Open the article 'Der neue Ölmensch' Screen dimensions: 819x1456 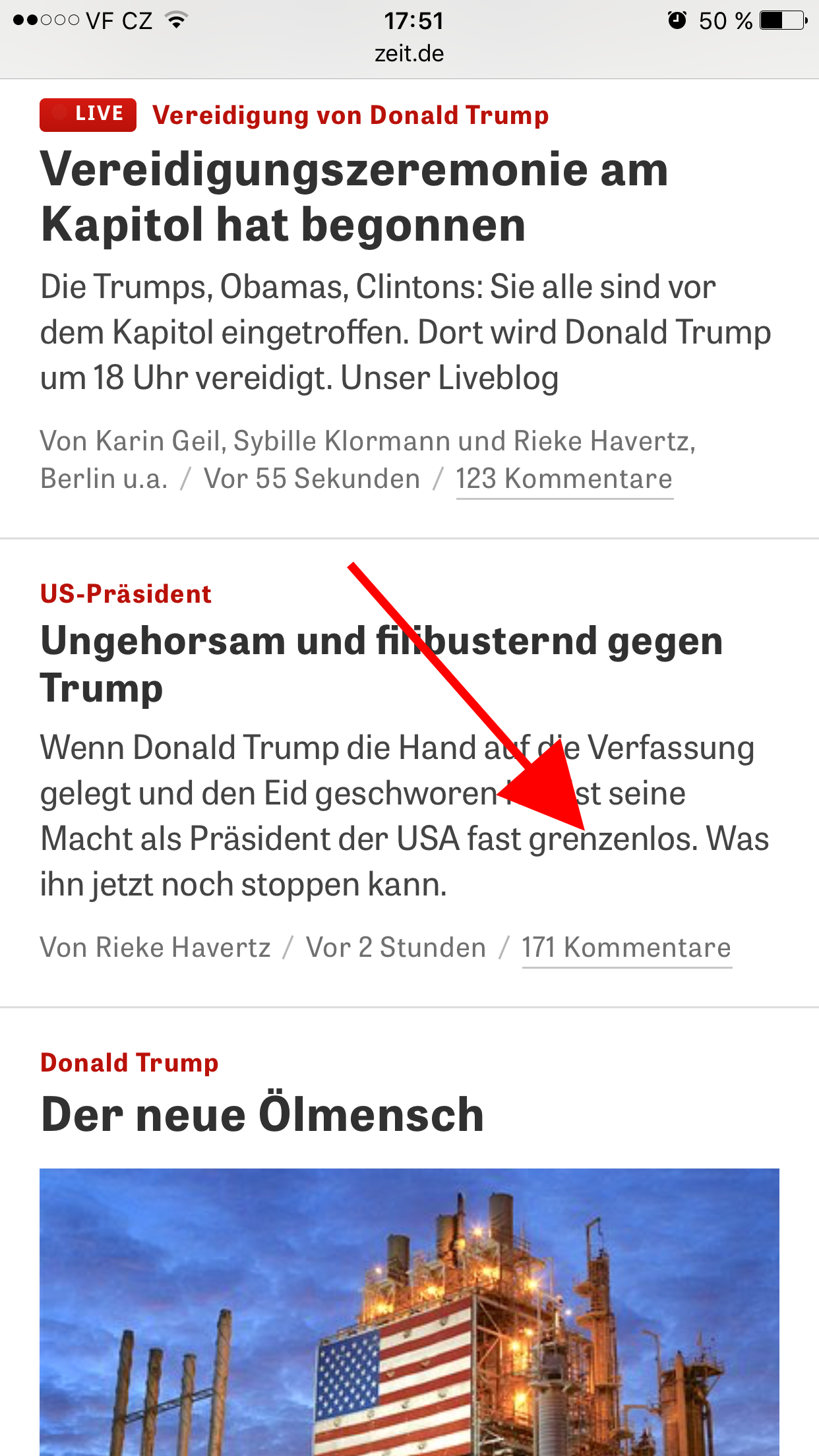tap(262, 1113)
